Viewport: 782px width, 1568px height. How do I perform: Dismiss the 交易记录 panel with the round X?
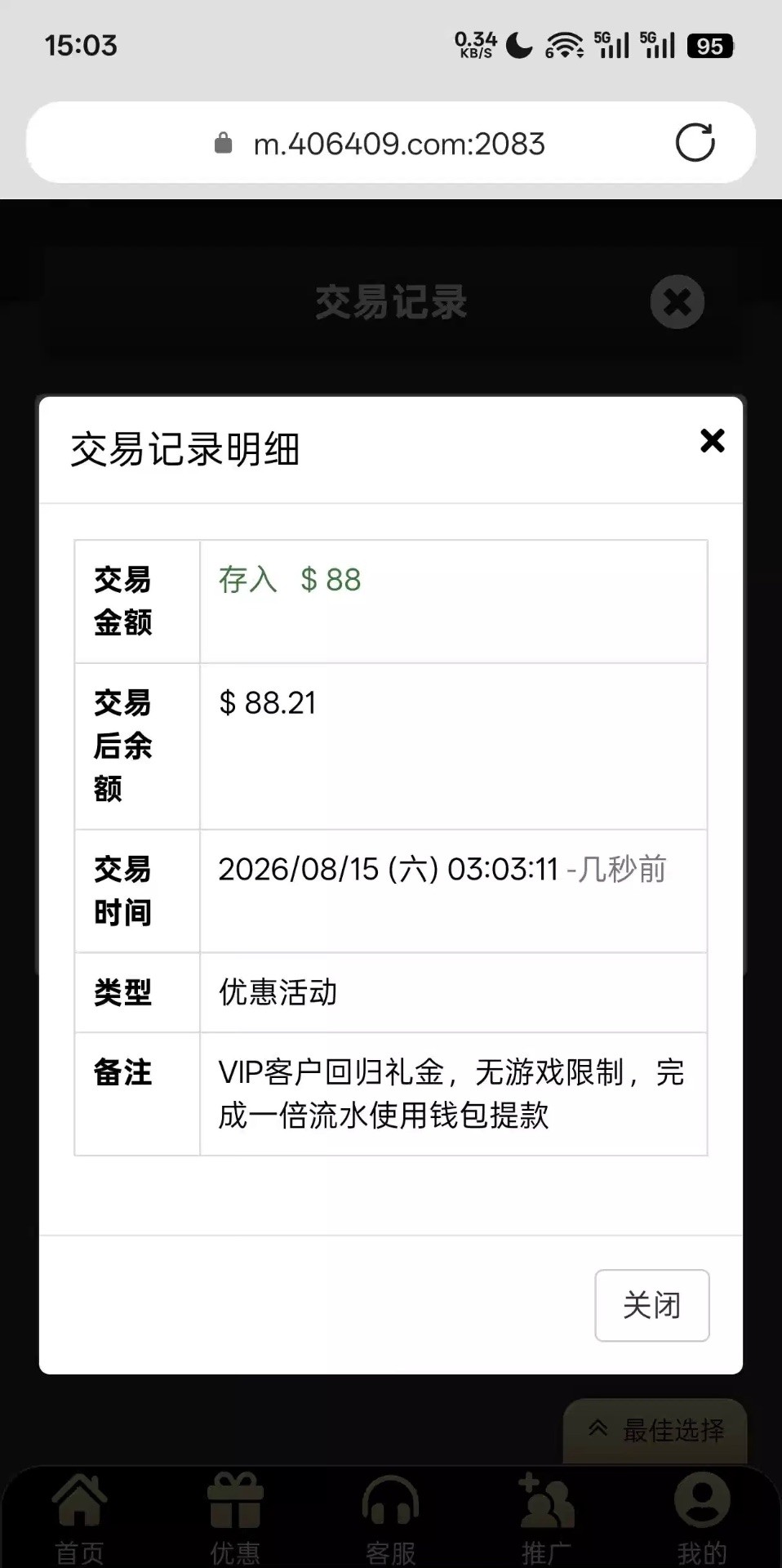click(677, 302)
